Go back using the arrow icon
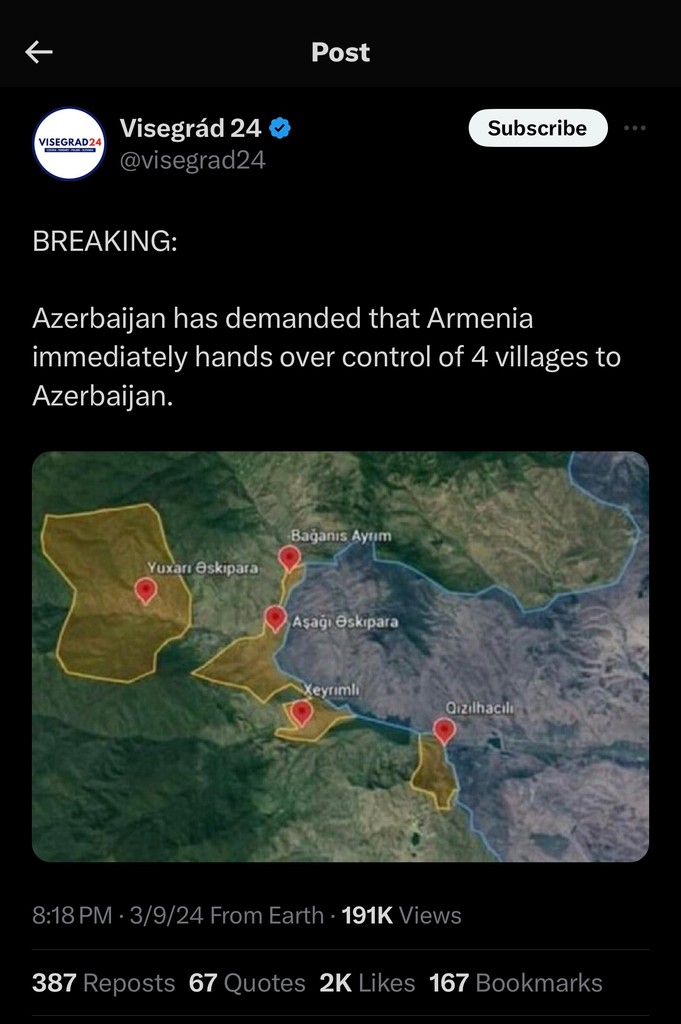This screenshot has height=1024, width=681. 39,52
